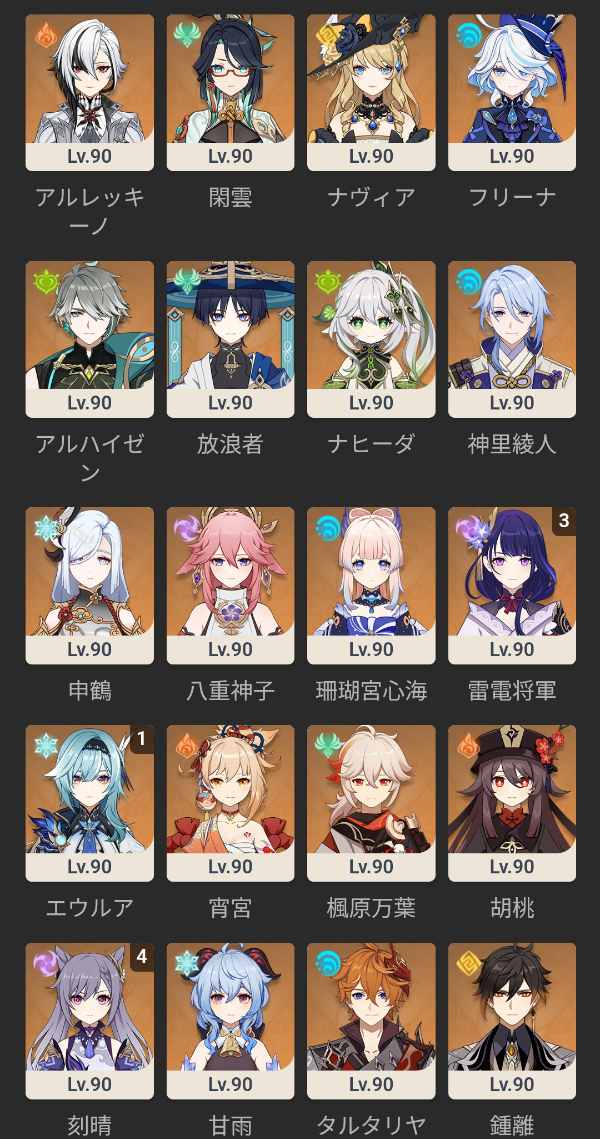Open the フリーナ character card
The height and width of the screenshot is (1139, 600).
tap(511, 92)
